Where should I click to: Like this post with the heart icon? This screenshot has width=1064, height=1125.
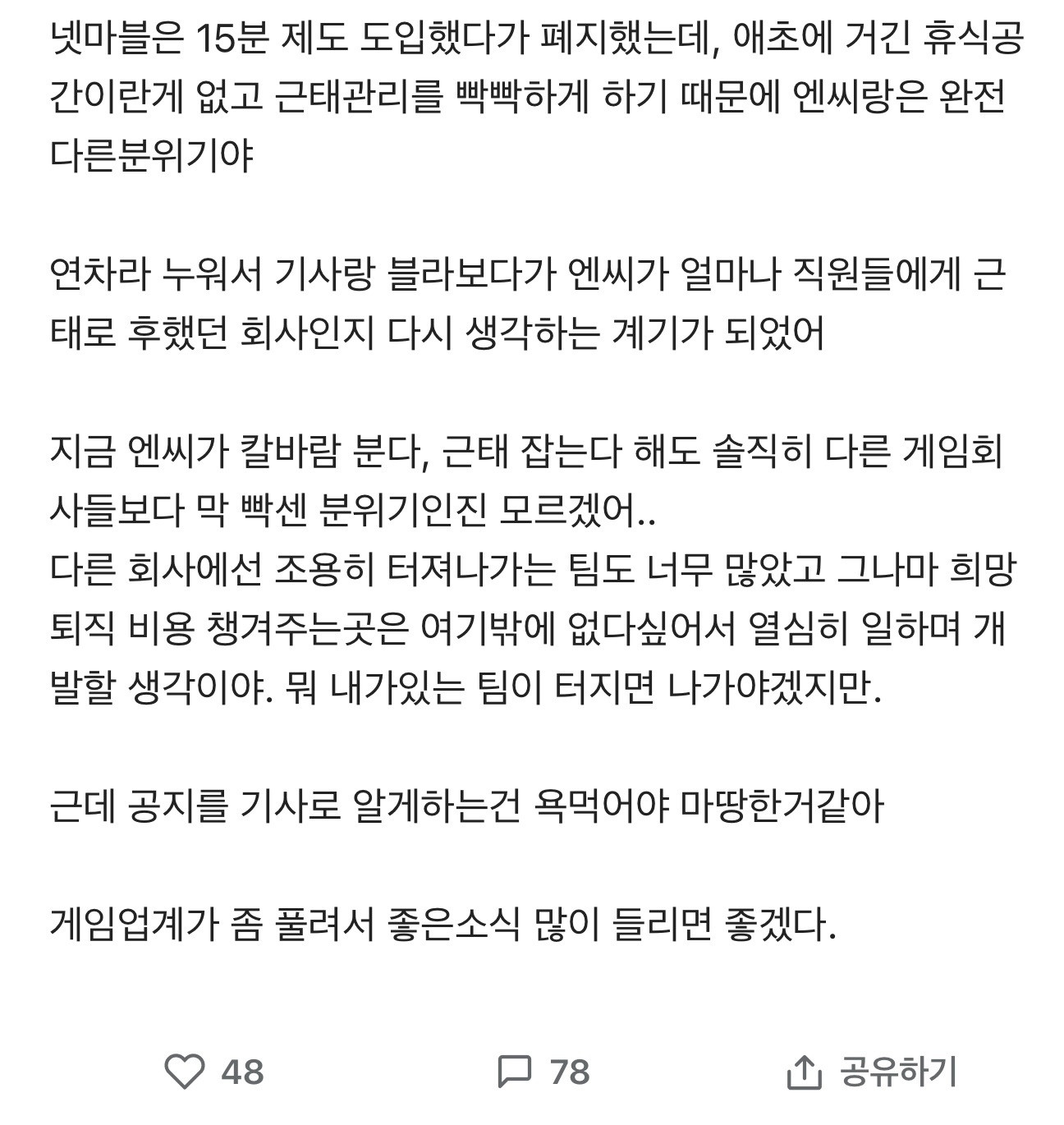coord(185,1072)
